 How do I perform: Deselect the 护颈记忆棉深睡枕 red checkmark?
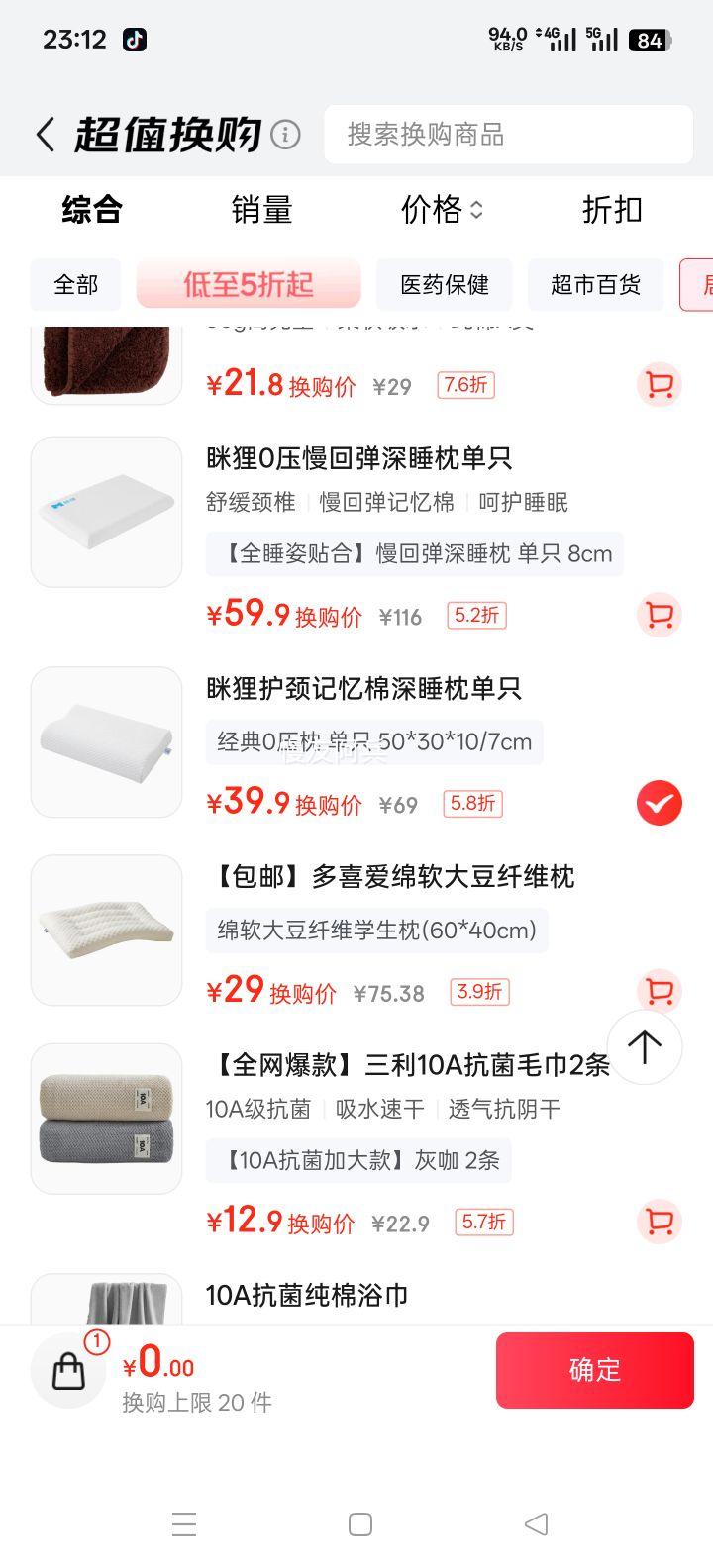tap(658, 803)
